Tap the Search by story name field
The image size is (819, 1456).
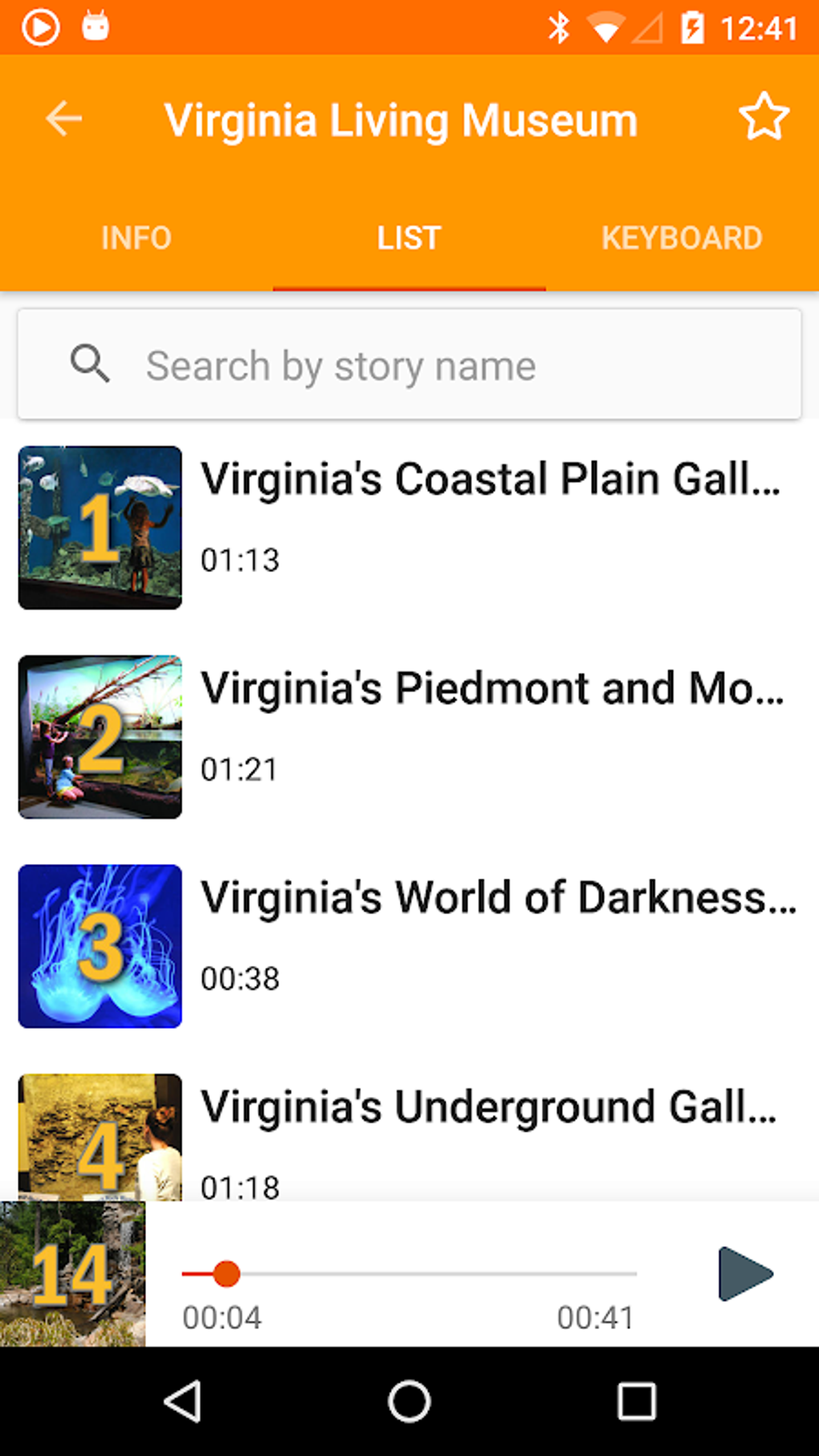tap(409, 365)
